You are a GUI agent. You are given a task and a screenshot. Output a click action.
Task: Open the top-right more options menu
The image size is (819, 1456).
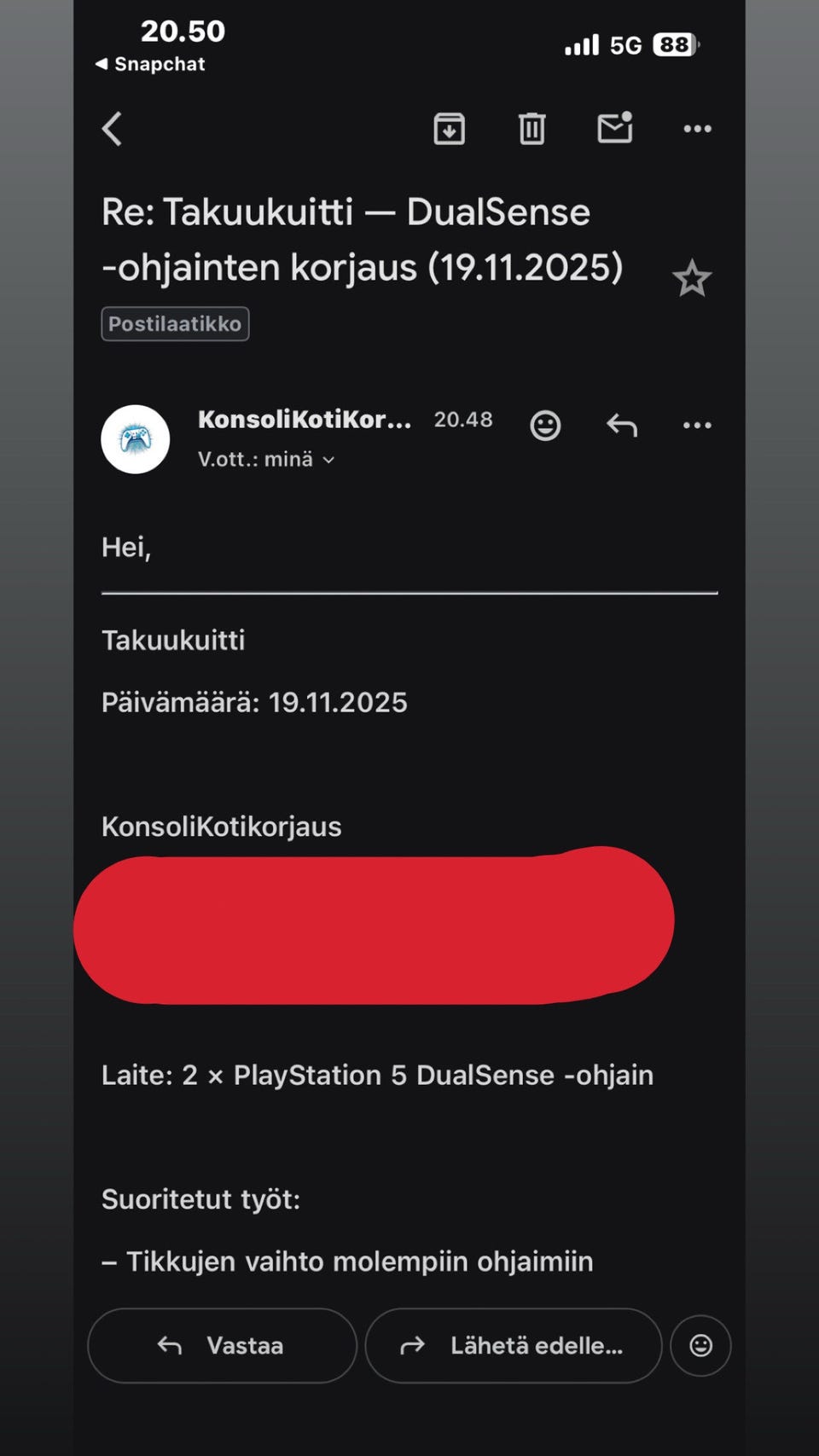(x=697, y=128)
